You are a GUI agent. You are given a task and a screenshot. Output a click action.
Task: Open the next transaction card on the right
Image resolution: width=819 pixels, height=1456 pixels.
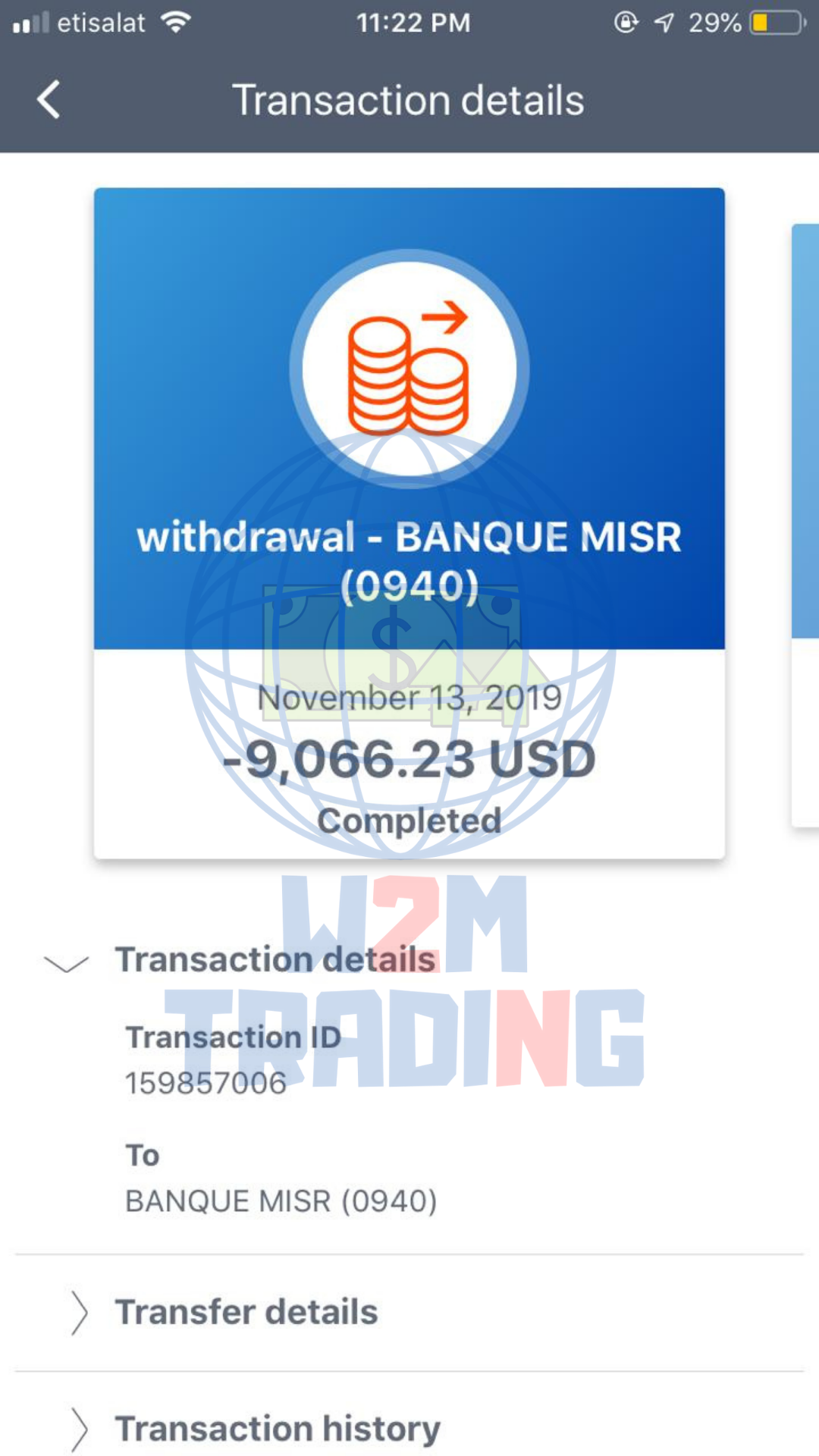pyautogui.click(x=805, y=523)
